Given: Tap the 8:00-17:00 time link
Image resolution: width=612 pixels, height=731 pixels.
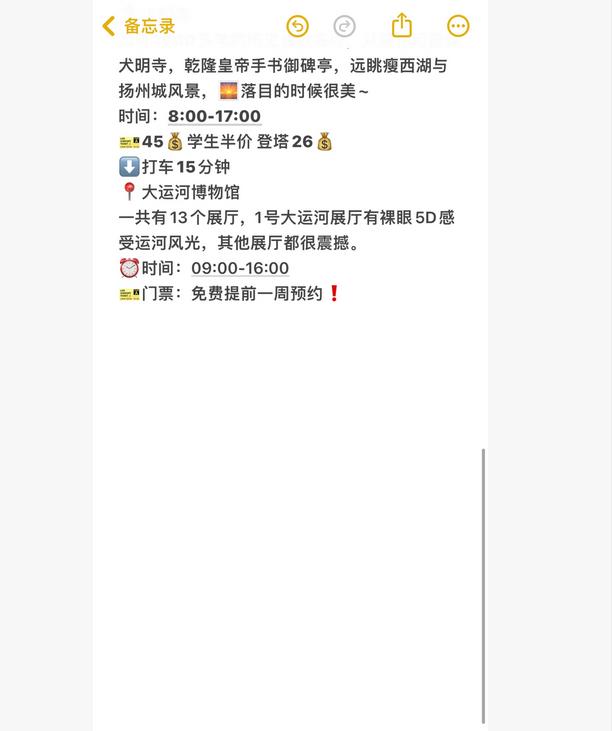Looking at the screenshot, I should pyautogui.click(x=214, y=116).
